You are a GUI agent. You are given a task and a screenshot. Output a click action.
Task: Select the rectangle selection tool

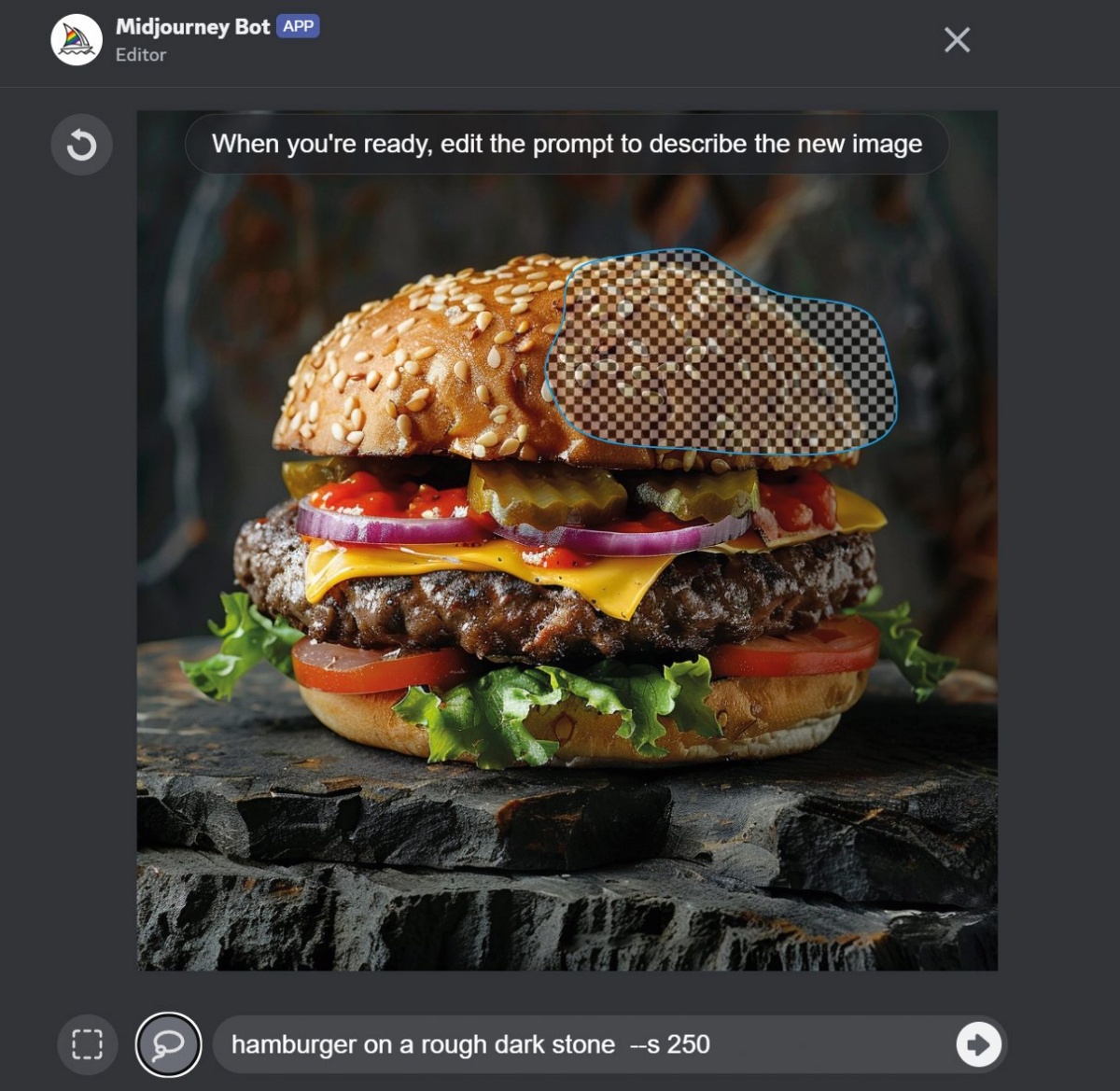pyautogui.click(x=87, y=1043)
